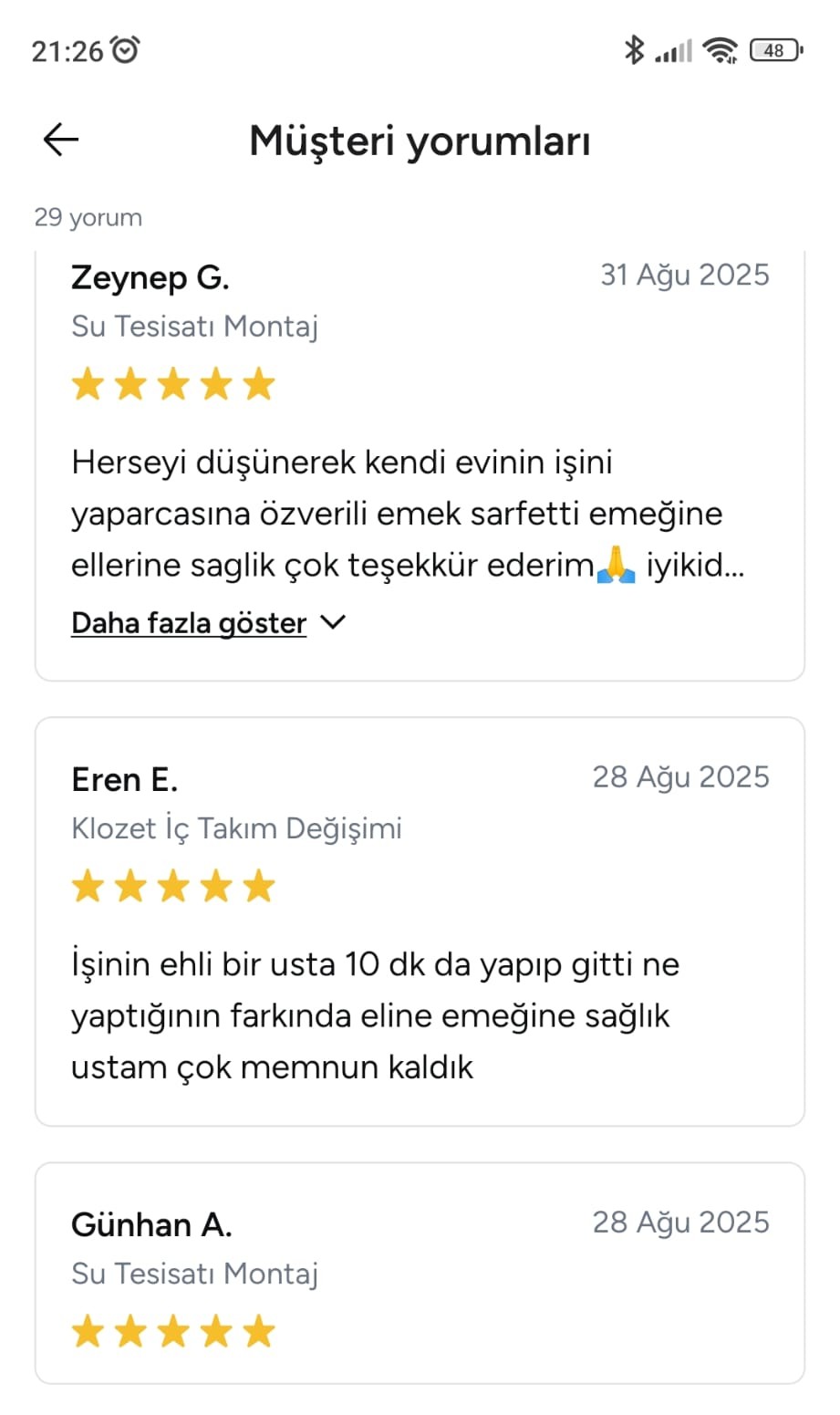
Task: Go back using the top-left arrow
Action: (61, 140)
